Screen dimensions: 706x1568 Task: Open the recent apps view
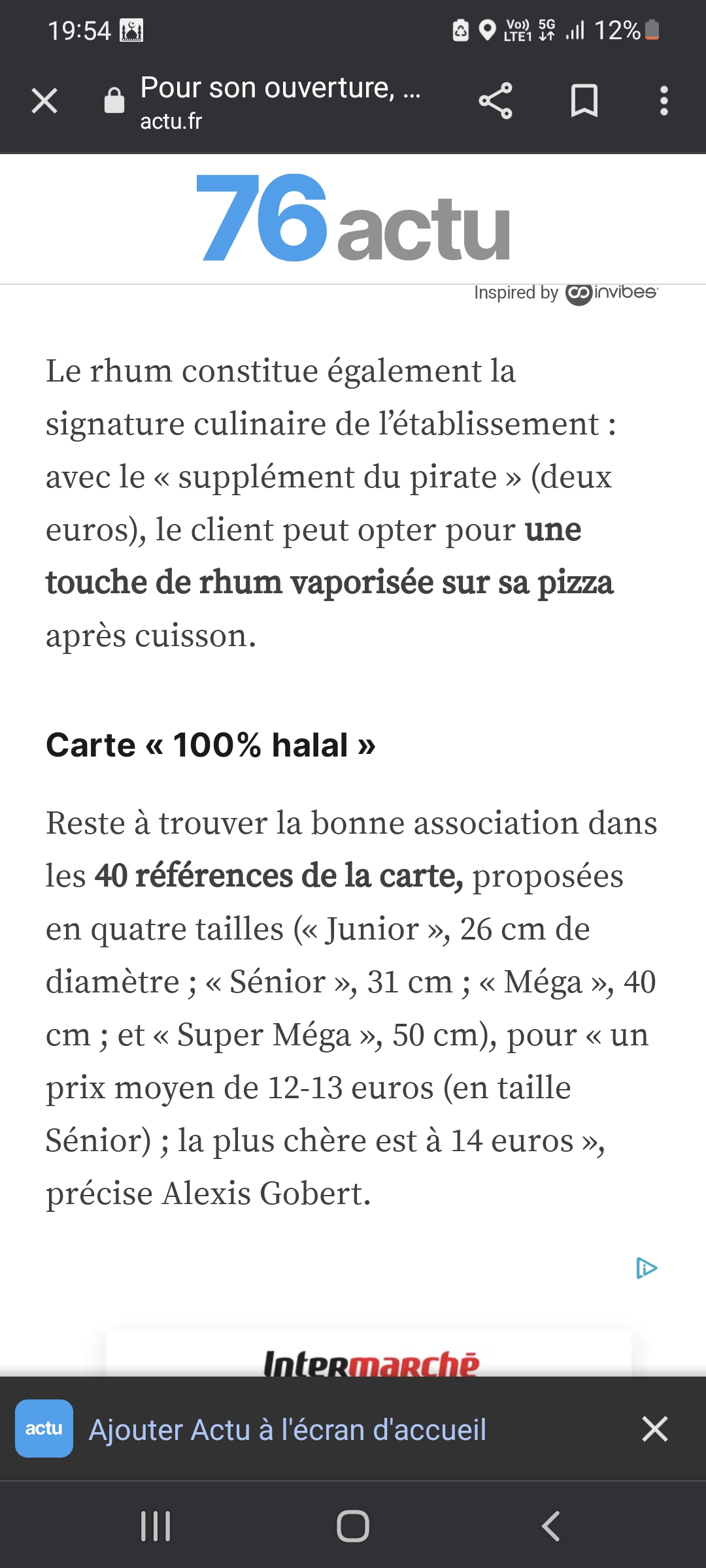click(x=156, y=1526)
